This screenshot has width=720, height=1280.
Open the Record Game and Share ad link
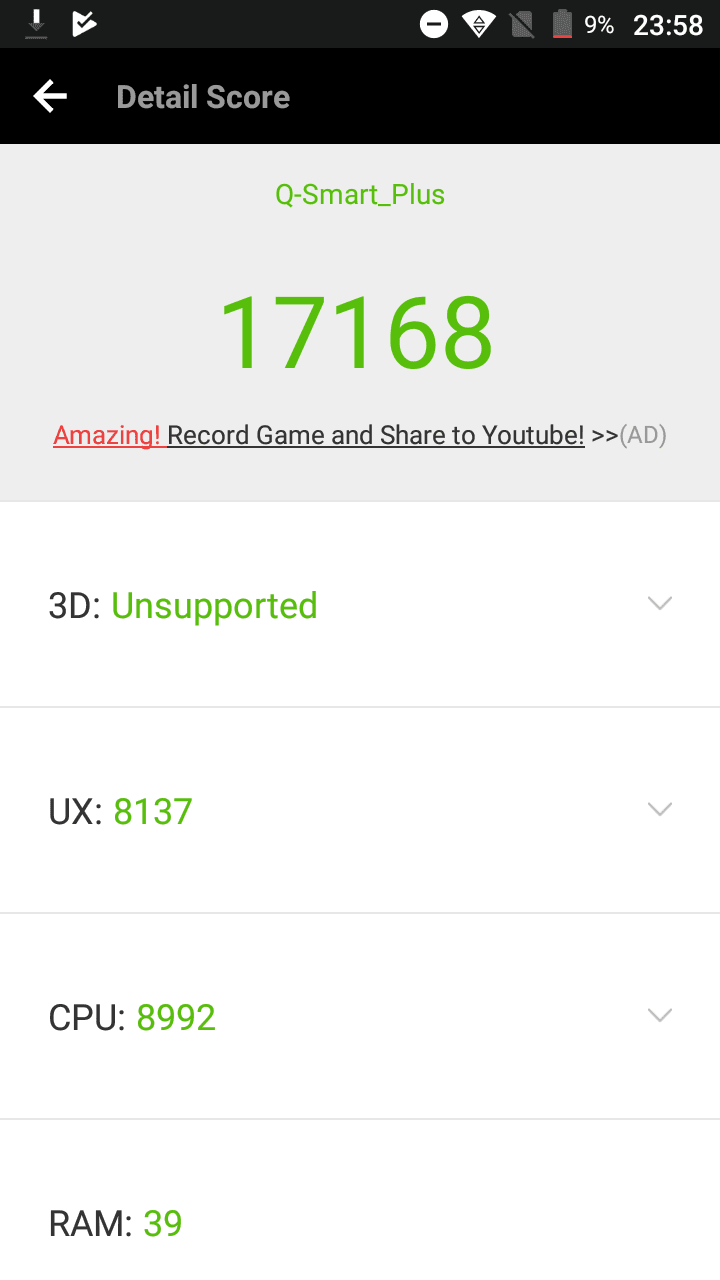[360, 435]
